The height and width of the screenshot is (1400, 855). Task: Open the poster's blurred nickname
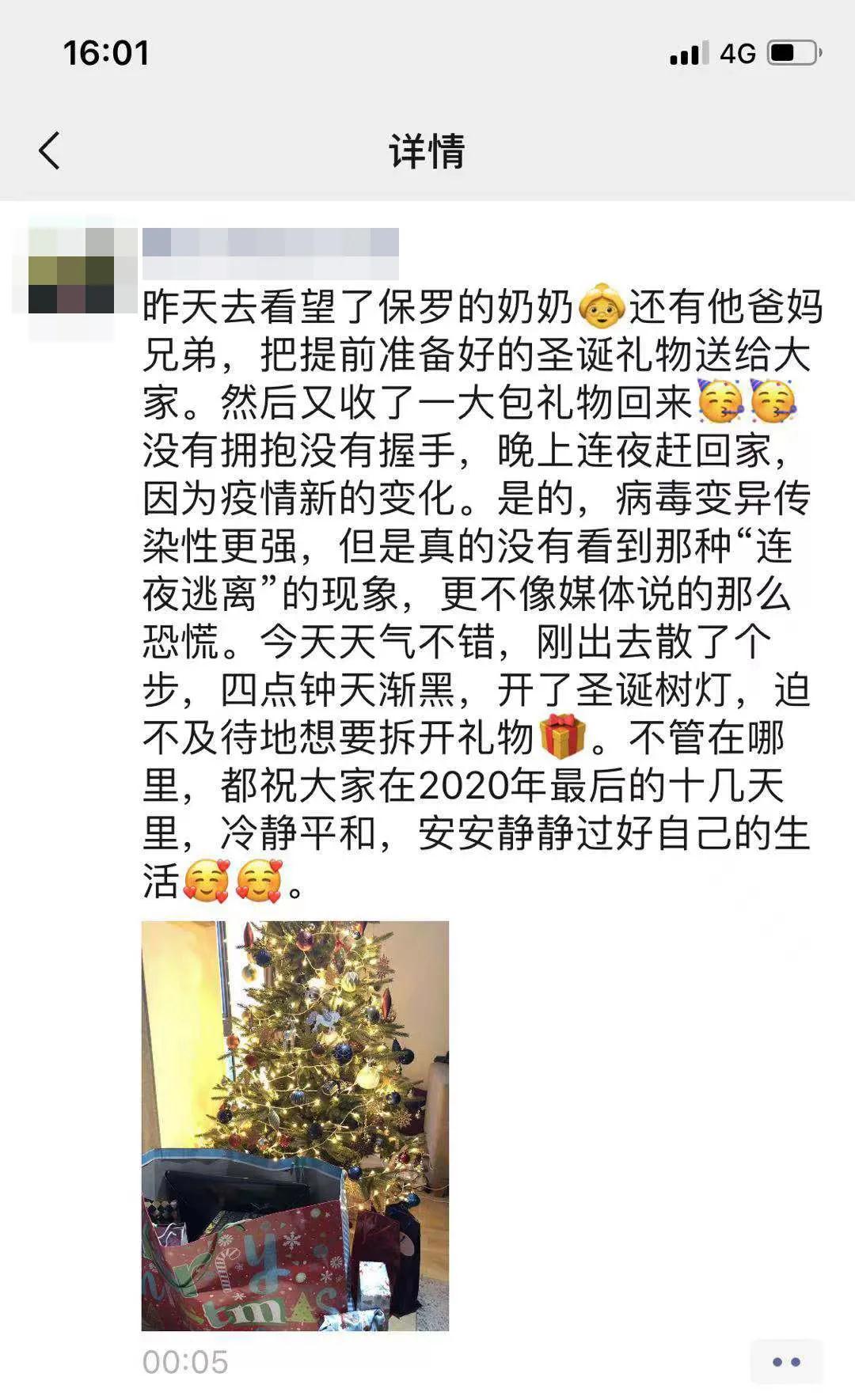[270, 243]
